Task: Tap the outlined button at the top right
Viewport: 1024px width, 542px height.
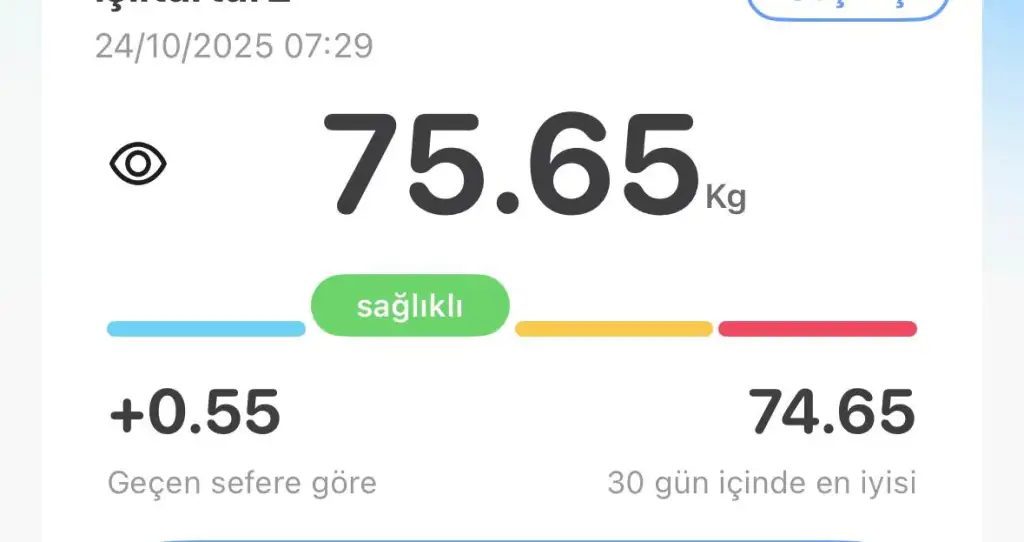Action: coord(847,8)
